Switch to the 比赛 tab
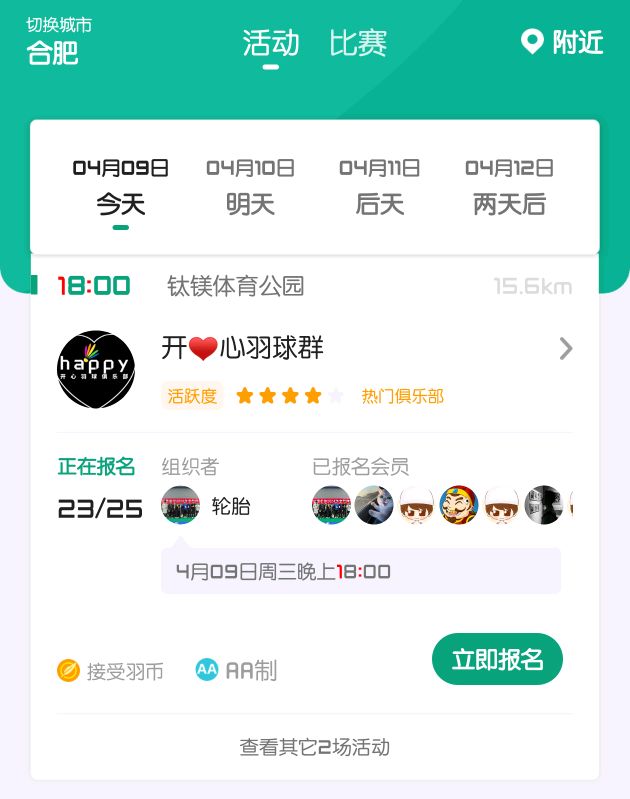Viewport: 630px width, 799px height. (358, 43)
